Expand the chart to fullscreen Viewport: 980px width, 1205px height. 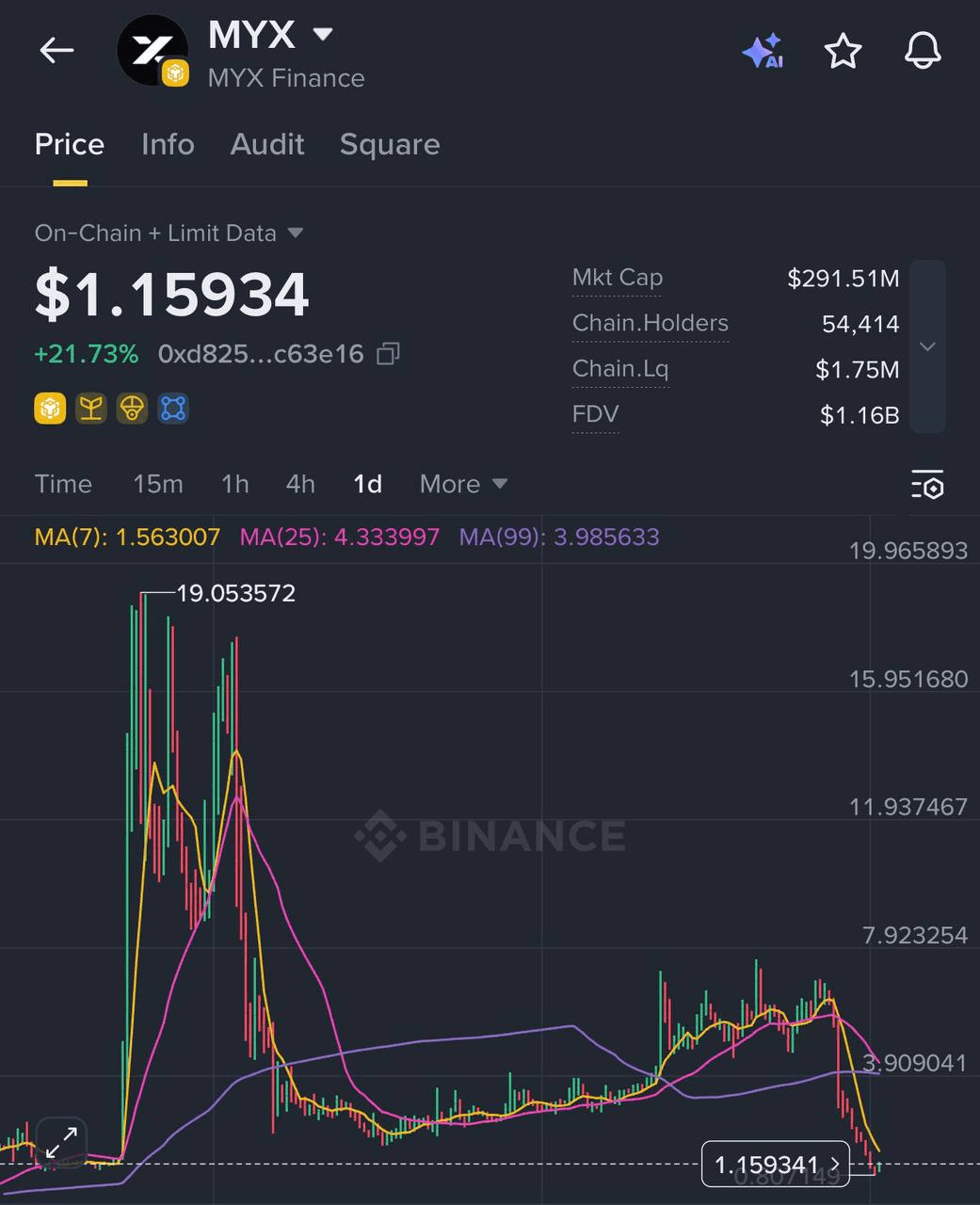pos(62,1143)
